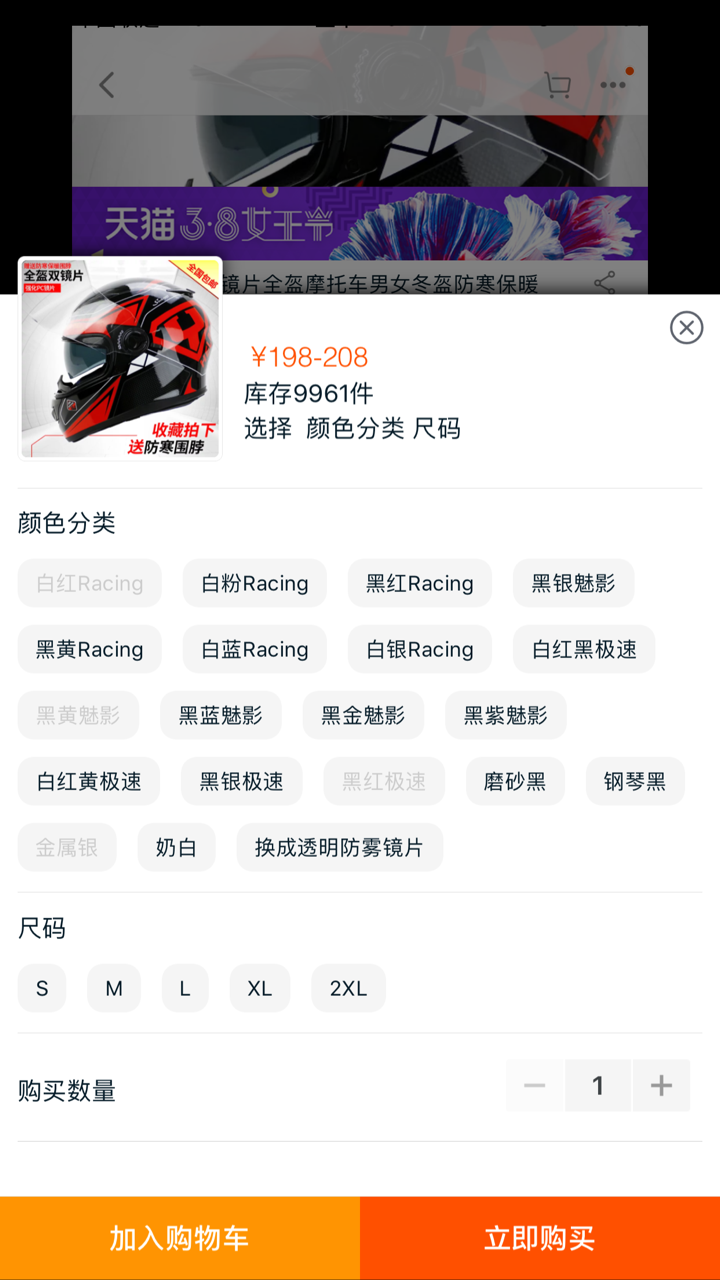Select the 白红黑极速 variant
The height and width of the screenshot is (1280, 720).
584,649
